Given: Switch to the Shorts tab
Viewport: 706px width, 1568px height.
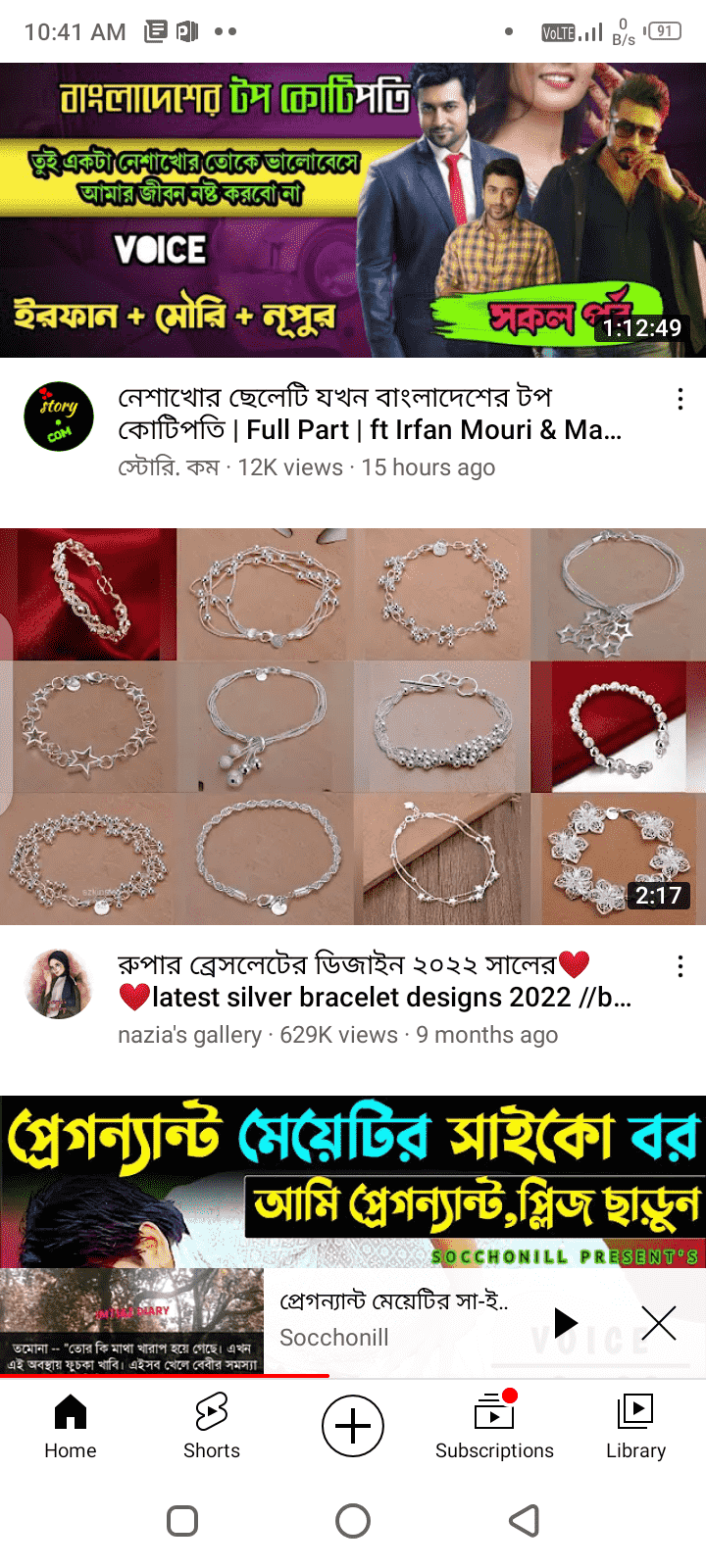Looking at the screenshot, I should tap(212, 1426).
